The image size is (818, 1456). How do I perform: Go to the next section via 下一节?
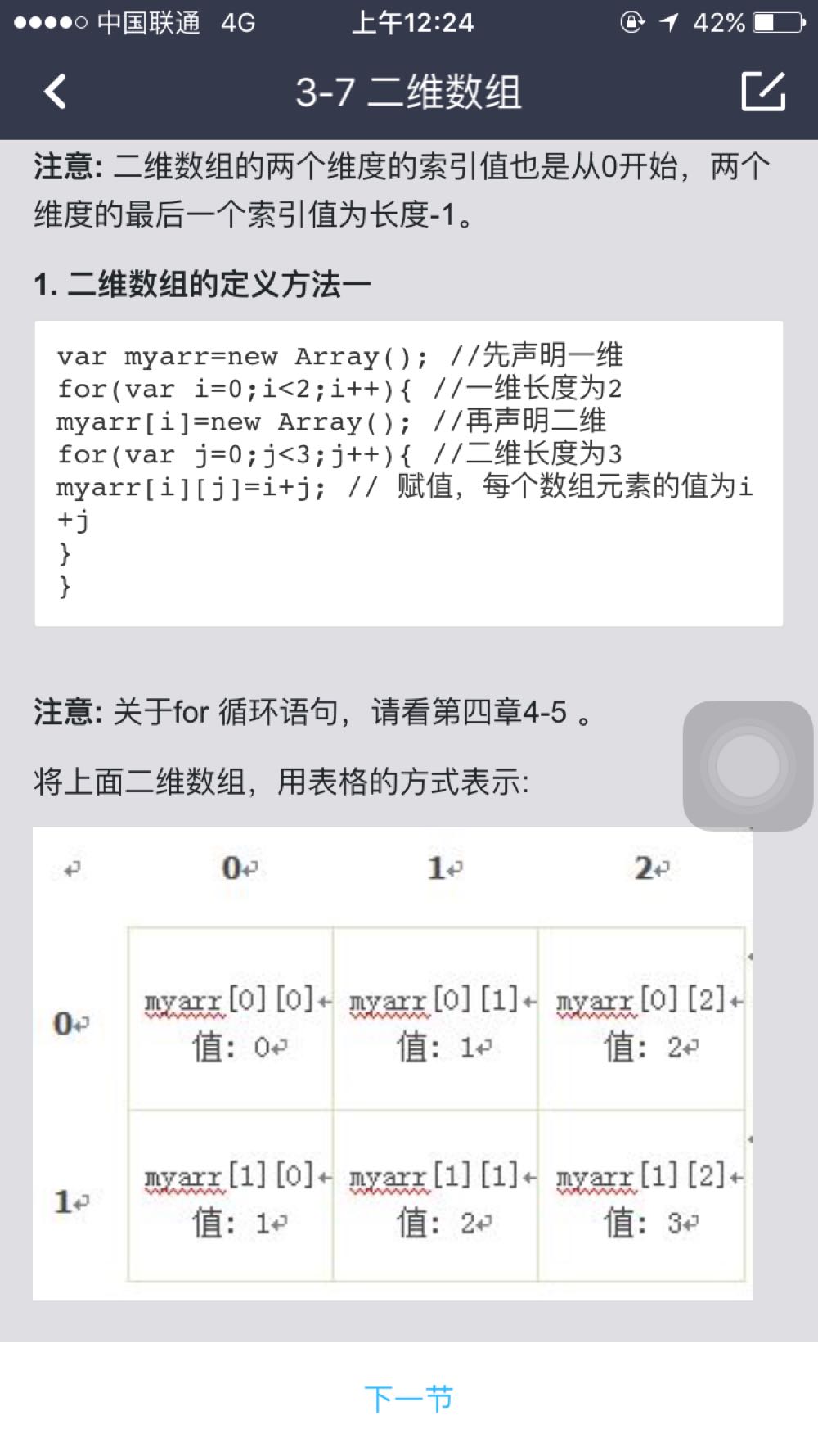tap(408, 1399)
